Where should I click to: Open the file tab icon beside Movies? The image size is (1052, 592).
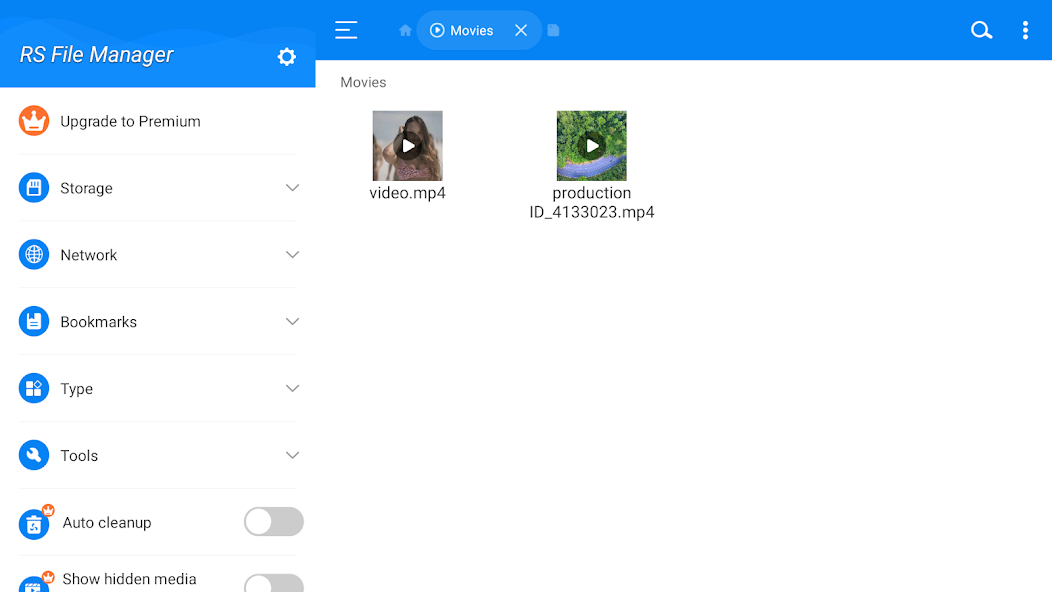click(553, 31)
